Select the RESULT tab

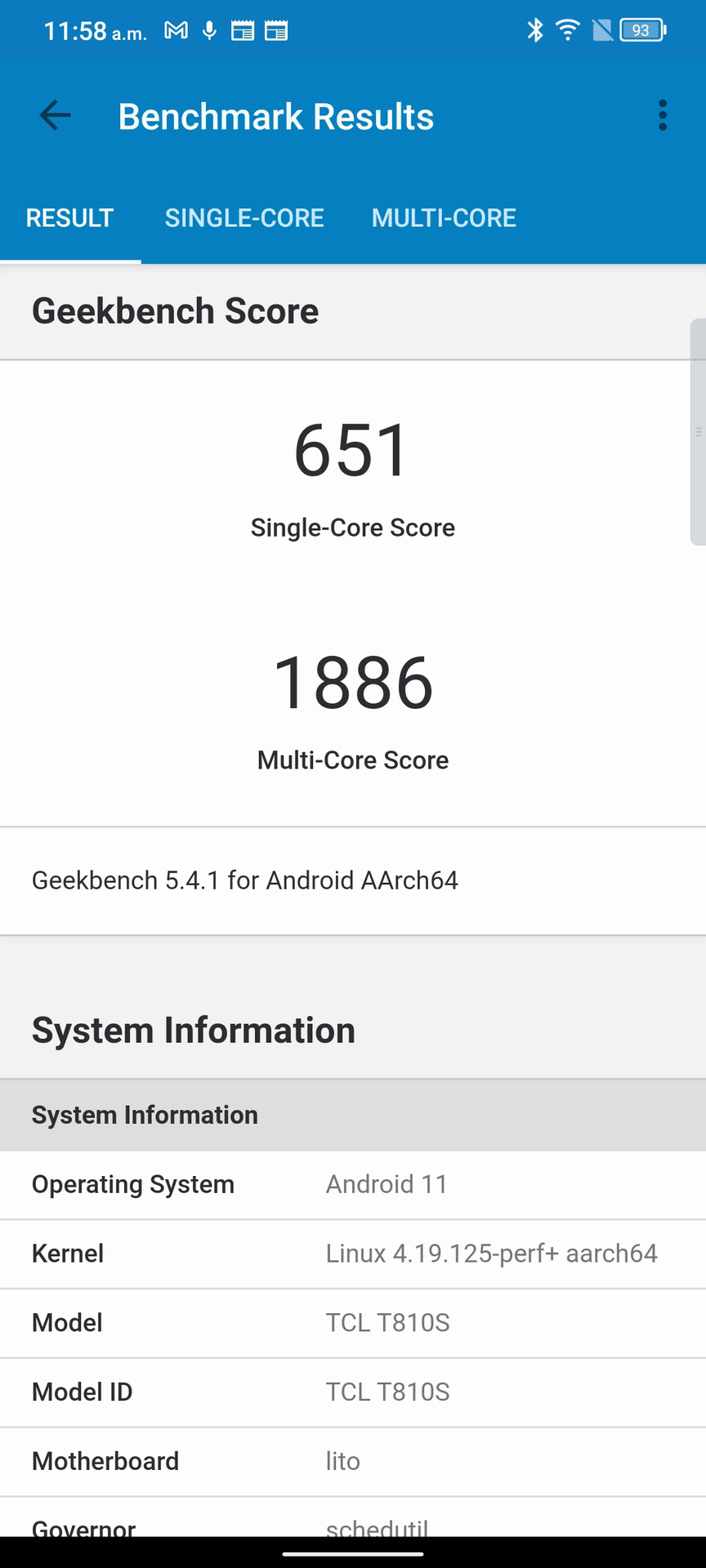pyautogui.click(x=70, y=218)
